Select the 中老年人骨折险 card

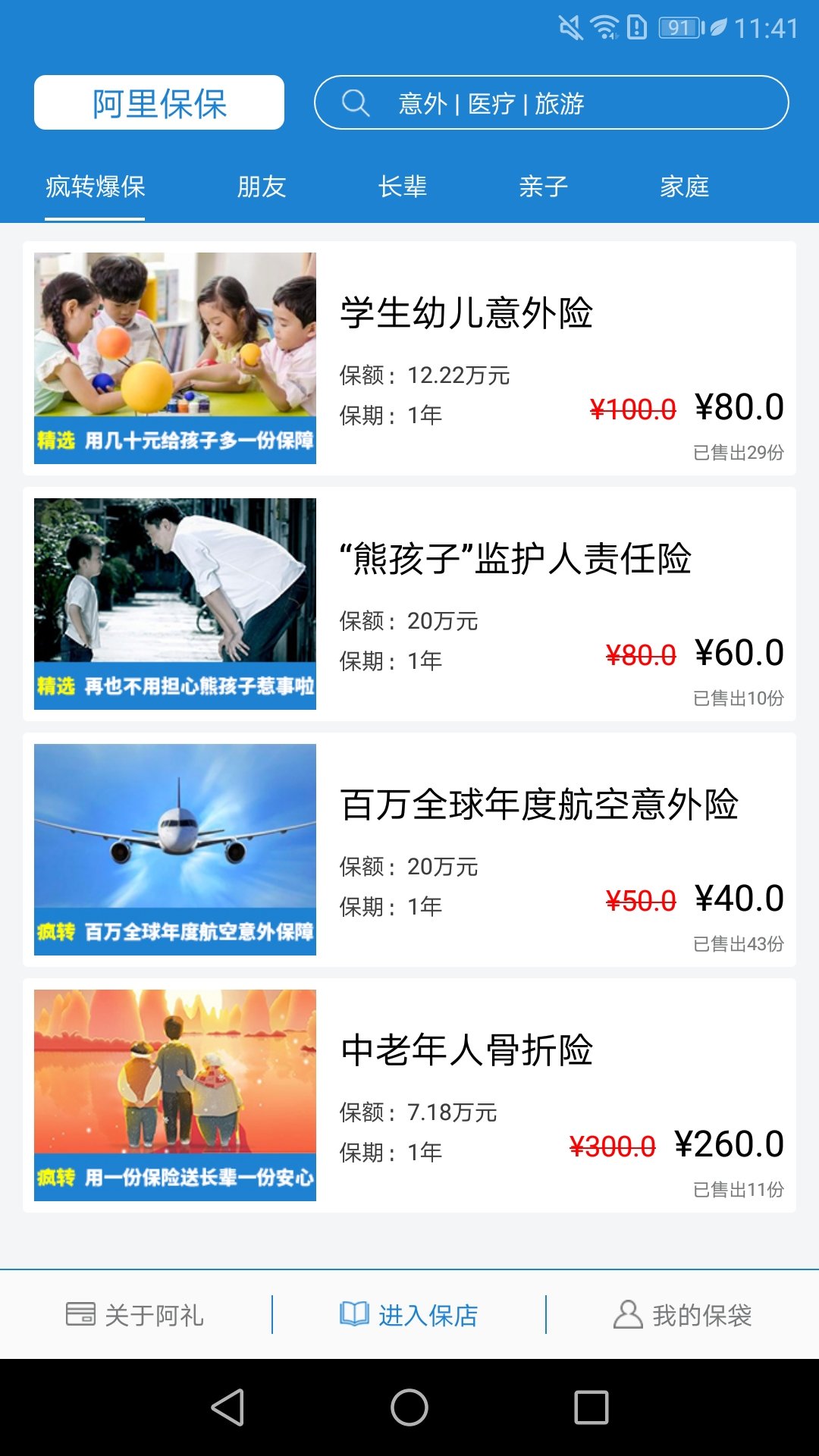(x=409, y=1096)
